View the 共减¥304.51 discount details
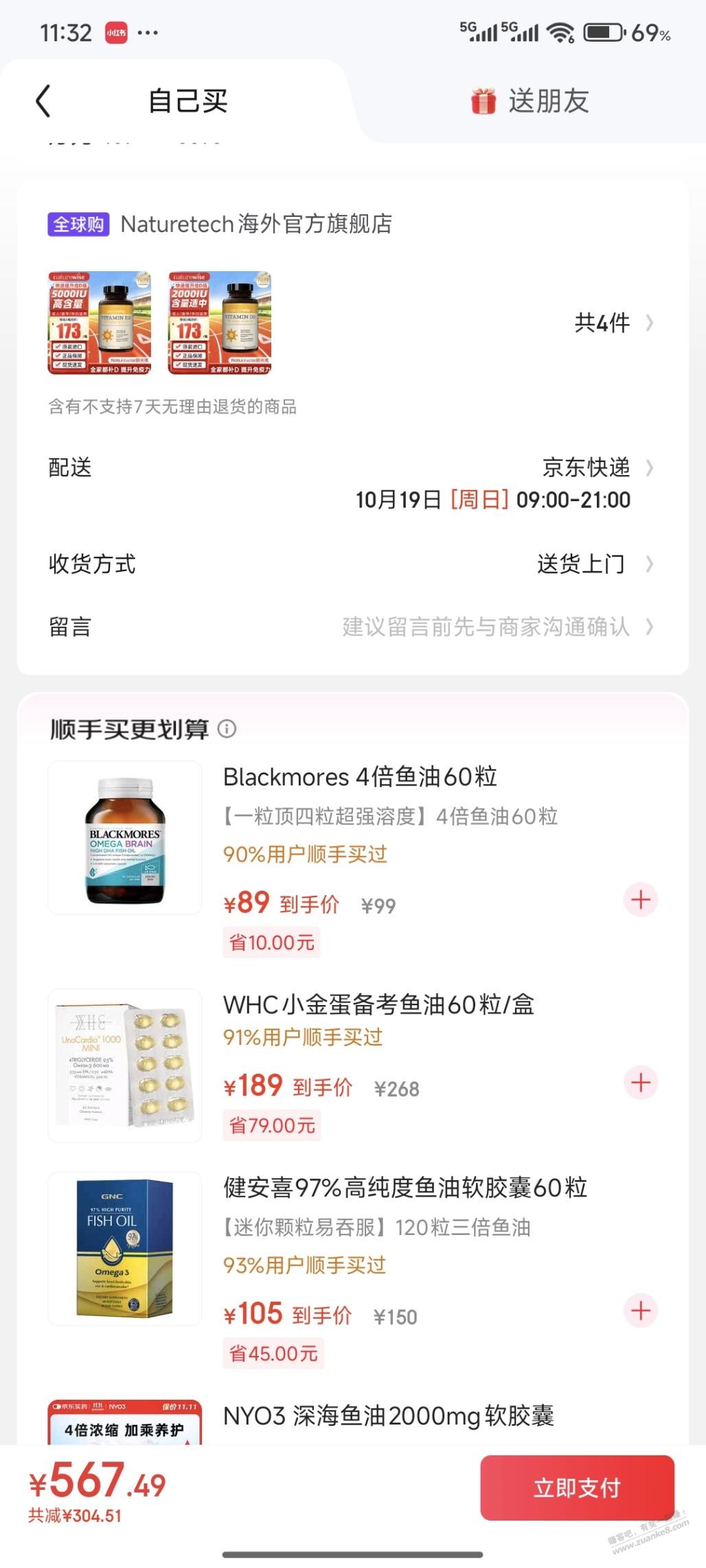Image resolution: width=706 pixels, height=1568 pixels. click(x=75, y=1515)
